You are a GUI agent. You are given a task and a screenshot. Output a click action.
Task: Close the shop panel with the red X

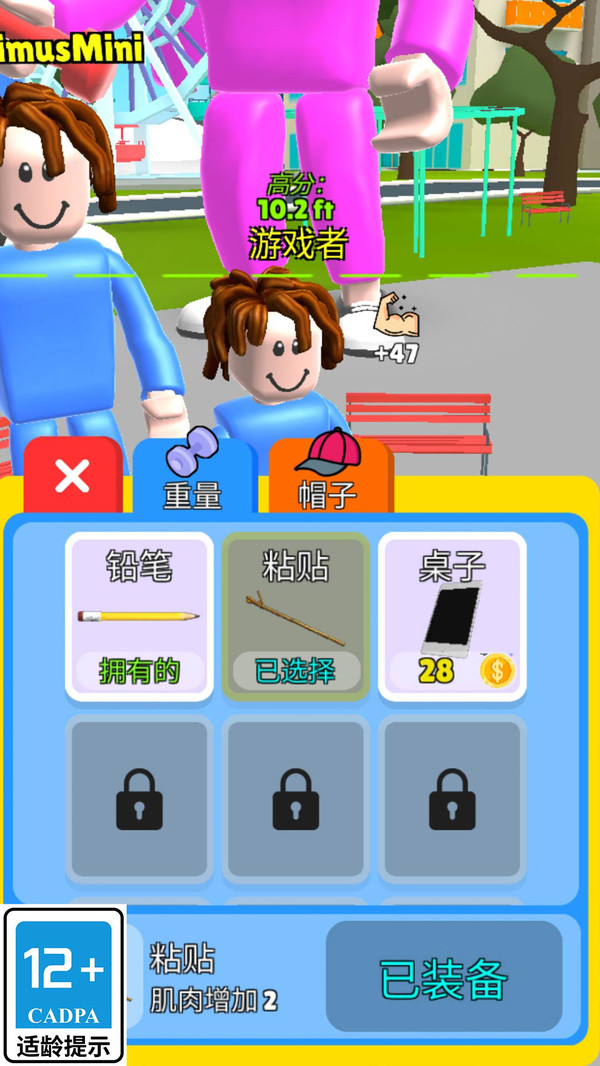73,475
